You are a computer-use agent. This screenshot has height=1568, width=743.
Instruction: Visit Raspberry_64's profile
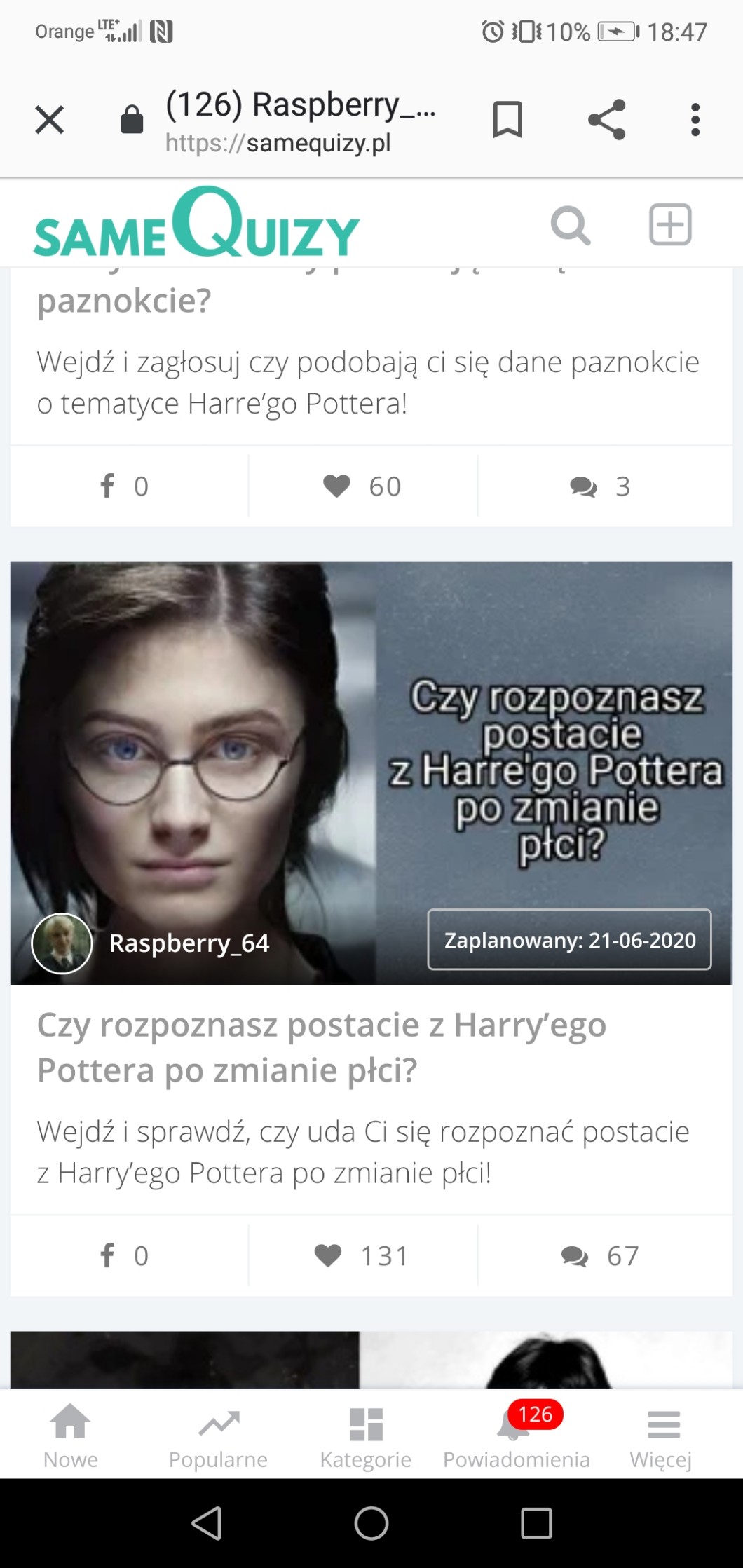[x=189, y=943]
